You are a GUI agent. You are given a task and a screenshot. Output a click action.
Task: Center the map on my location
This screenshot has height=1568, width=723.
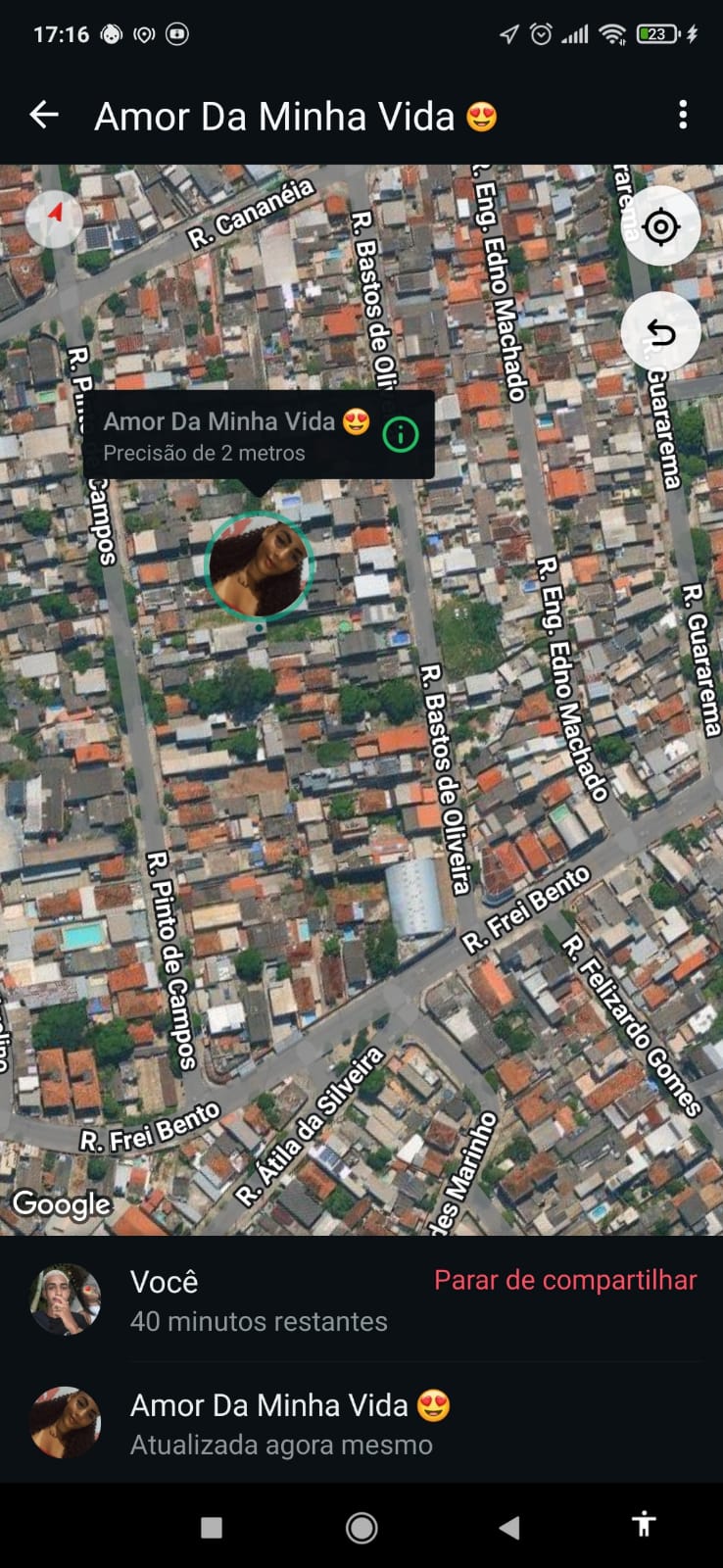tap(661, 227)
